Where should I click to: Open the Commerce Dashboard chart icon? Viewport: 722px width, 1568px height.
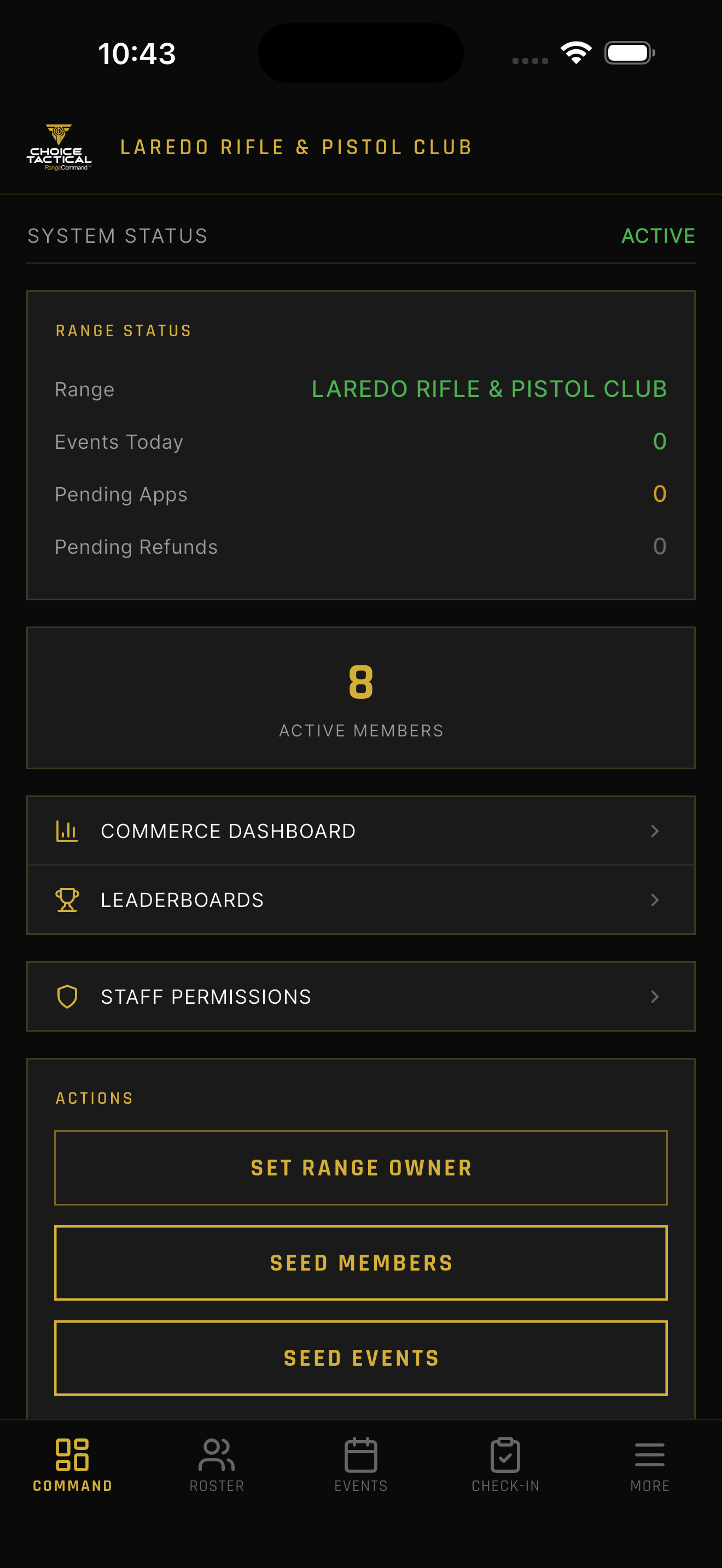point(67,830)
